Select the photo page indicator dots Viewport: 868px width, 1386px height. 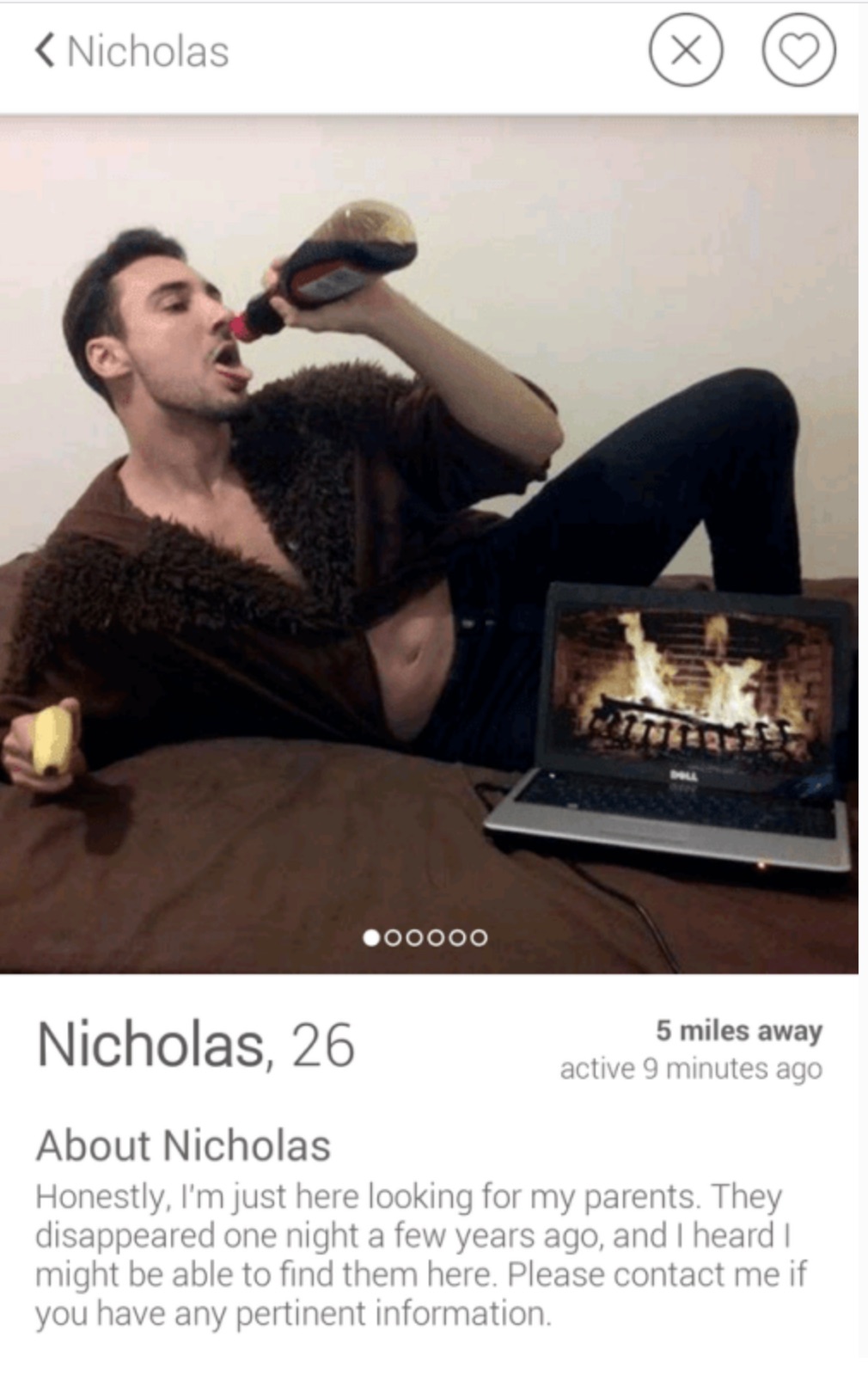[x=426, y=937]
